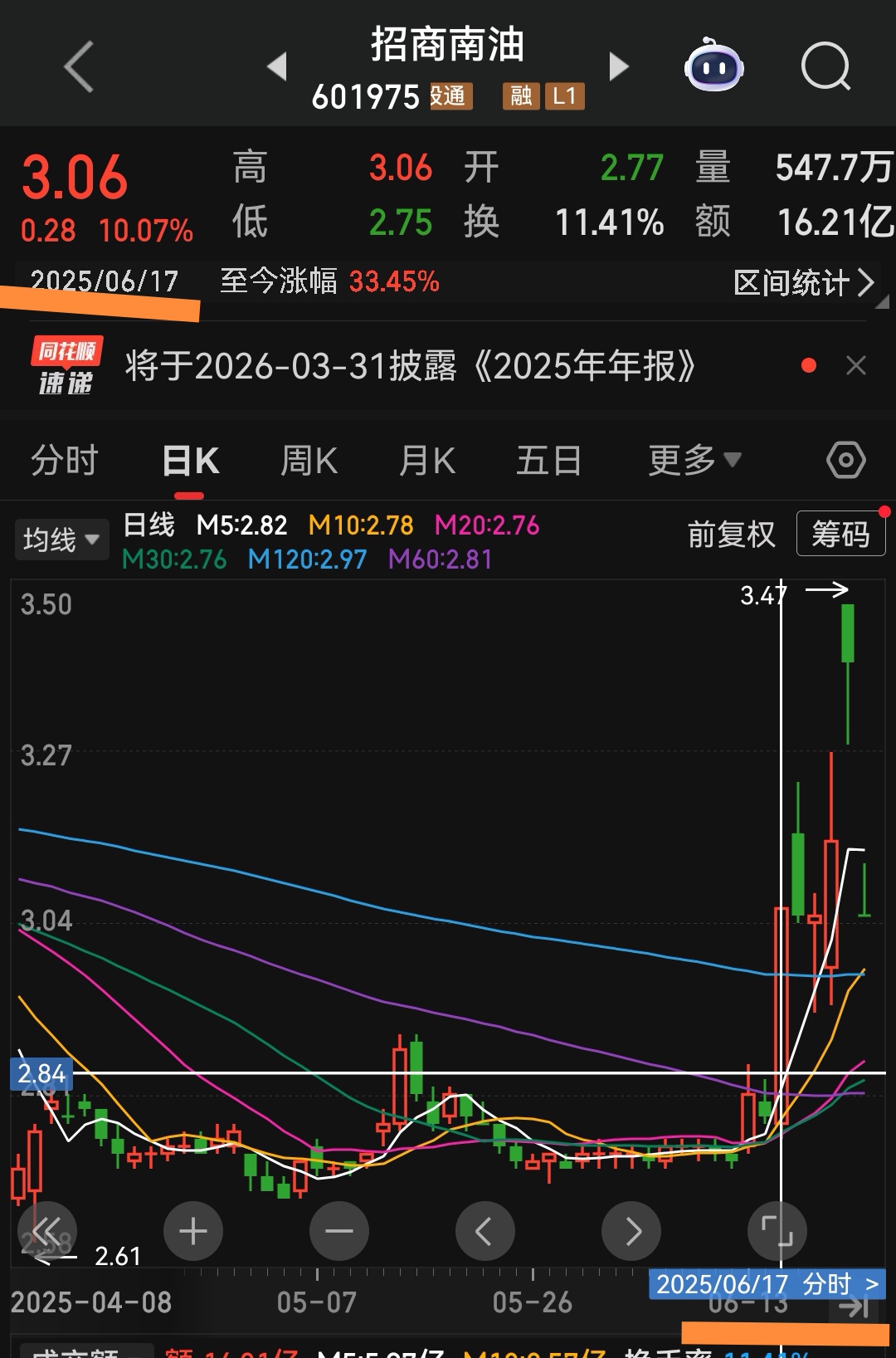896x1358 pixels.
Task: Open stock search magnifier
Action: [x=825, y=66]
